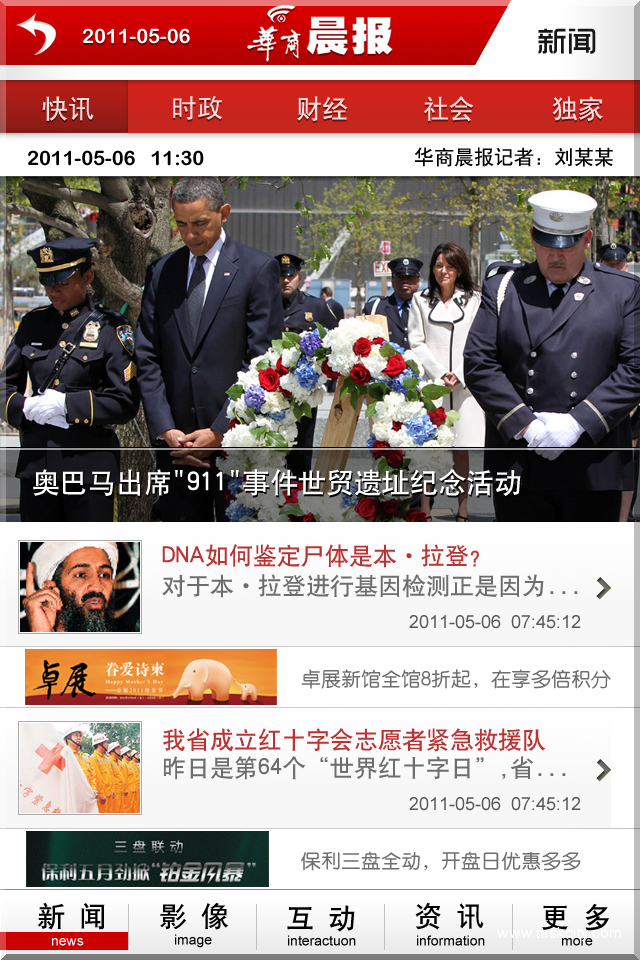640x960 pixels.
Task: Switch to the 影像 image tab
Action: tap(193, 925)
